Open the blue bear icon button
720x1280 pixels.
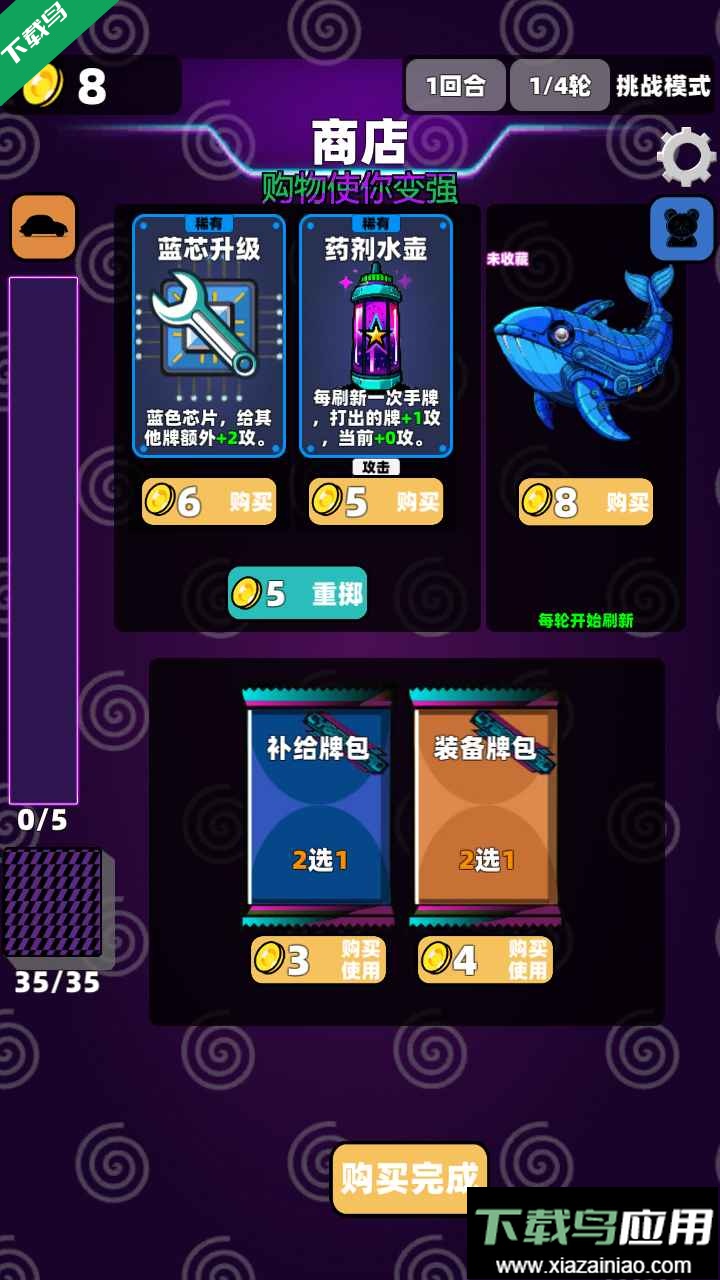(x=681, y=229)
